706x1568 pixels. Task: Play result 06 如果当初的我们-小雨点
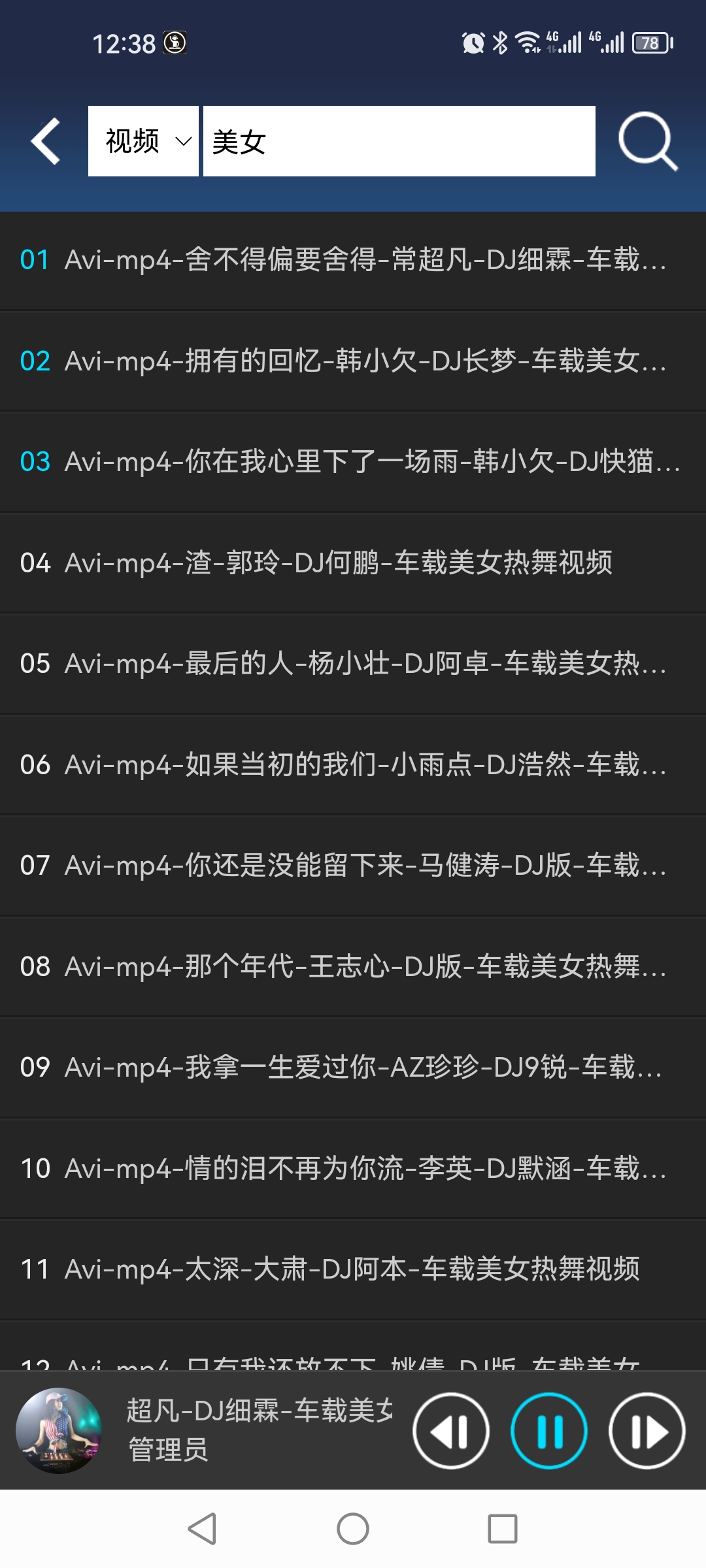tap(353, 764)
